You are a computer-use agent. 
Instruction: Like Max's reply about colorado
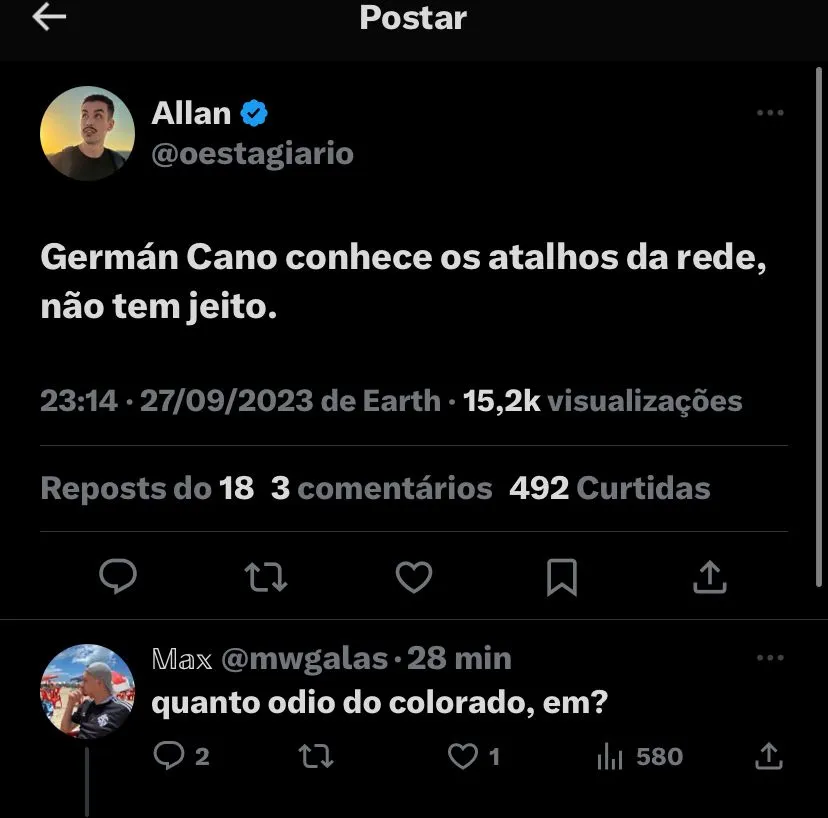(x=472, y=757)
